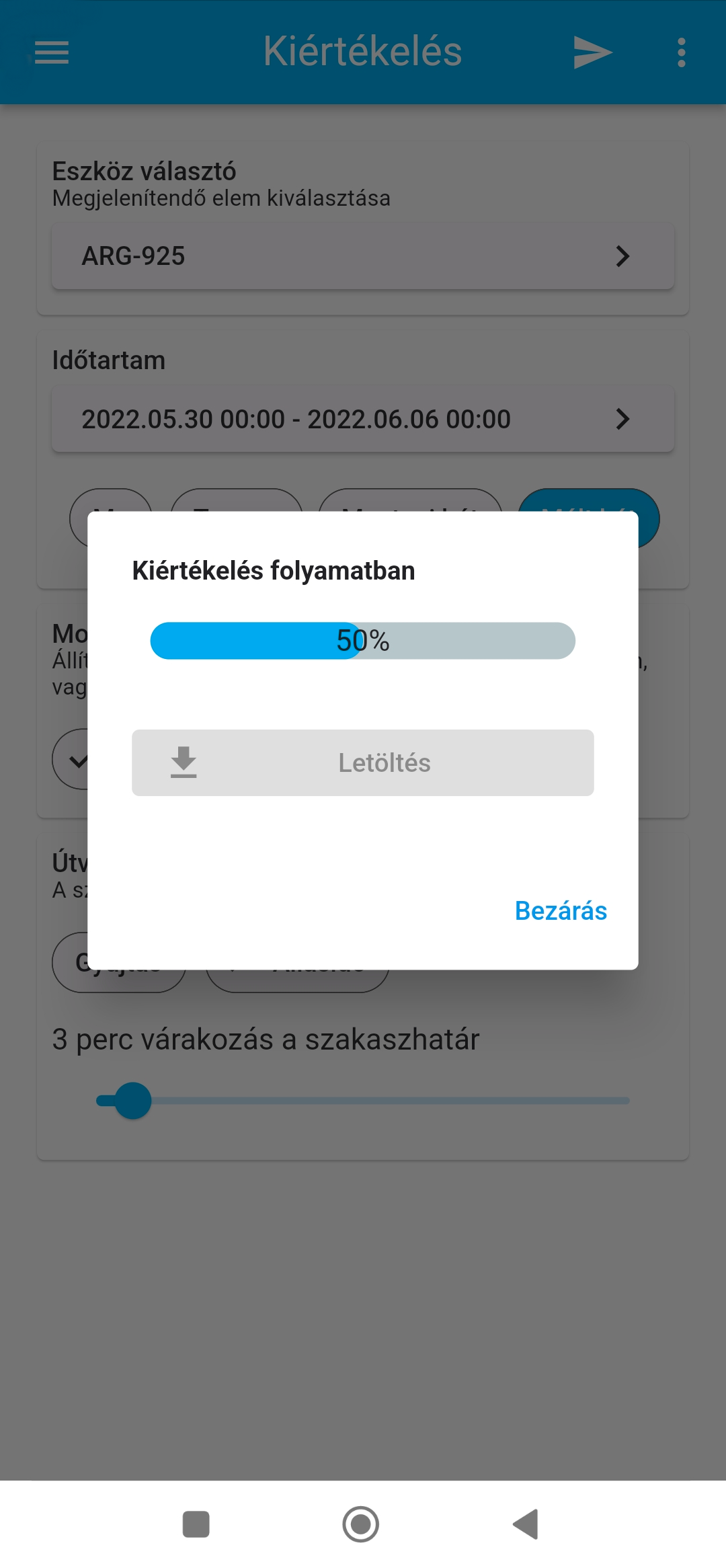Tap the Letöltés download button

click(363, 763)
